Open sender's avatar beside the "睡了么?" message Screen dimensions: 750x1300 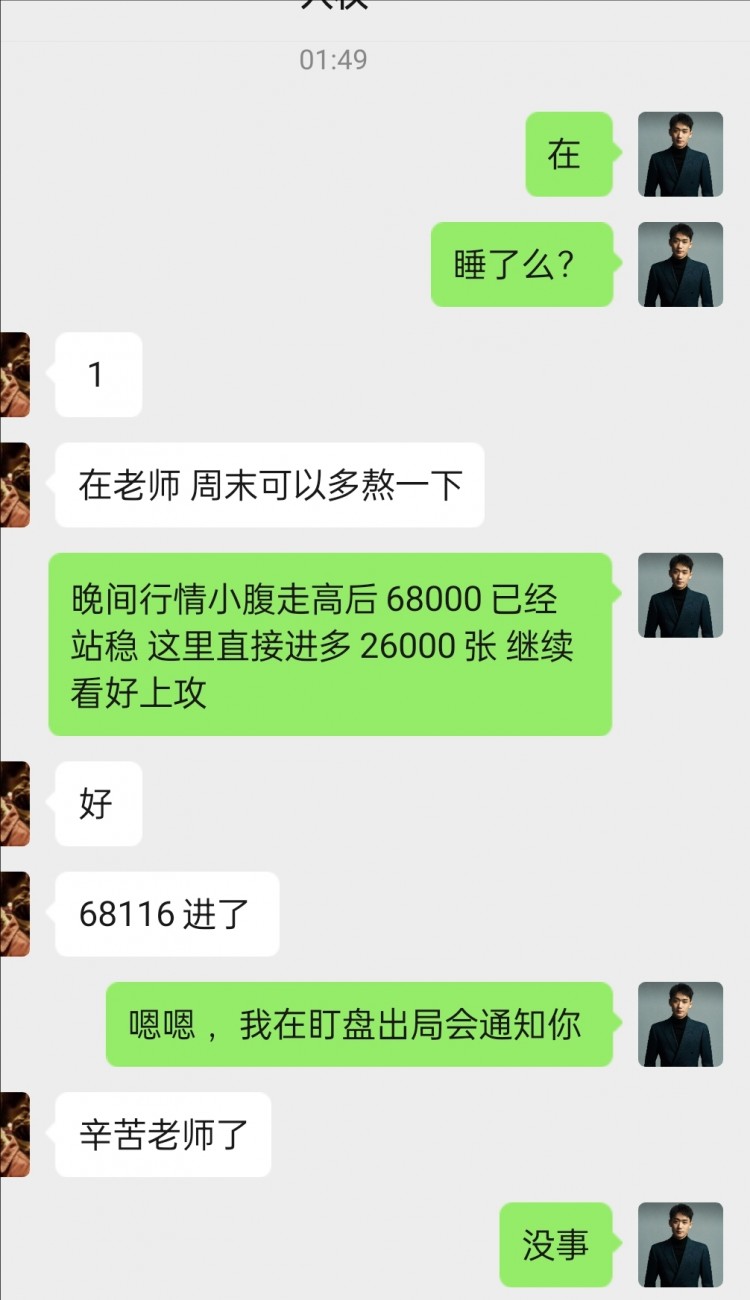pos(680,264)
